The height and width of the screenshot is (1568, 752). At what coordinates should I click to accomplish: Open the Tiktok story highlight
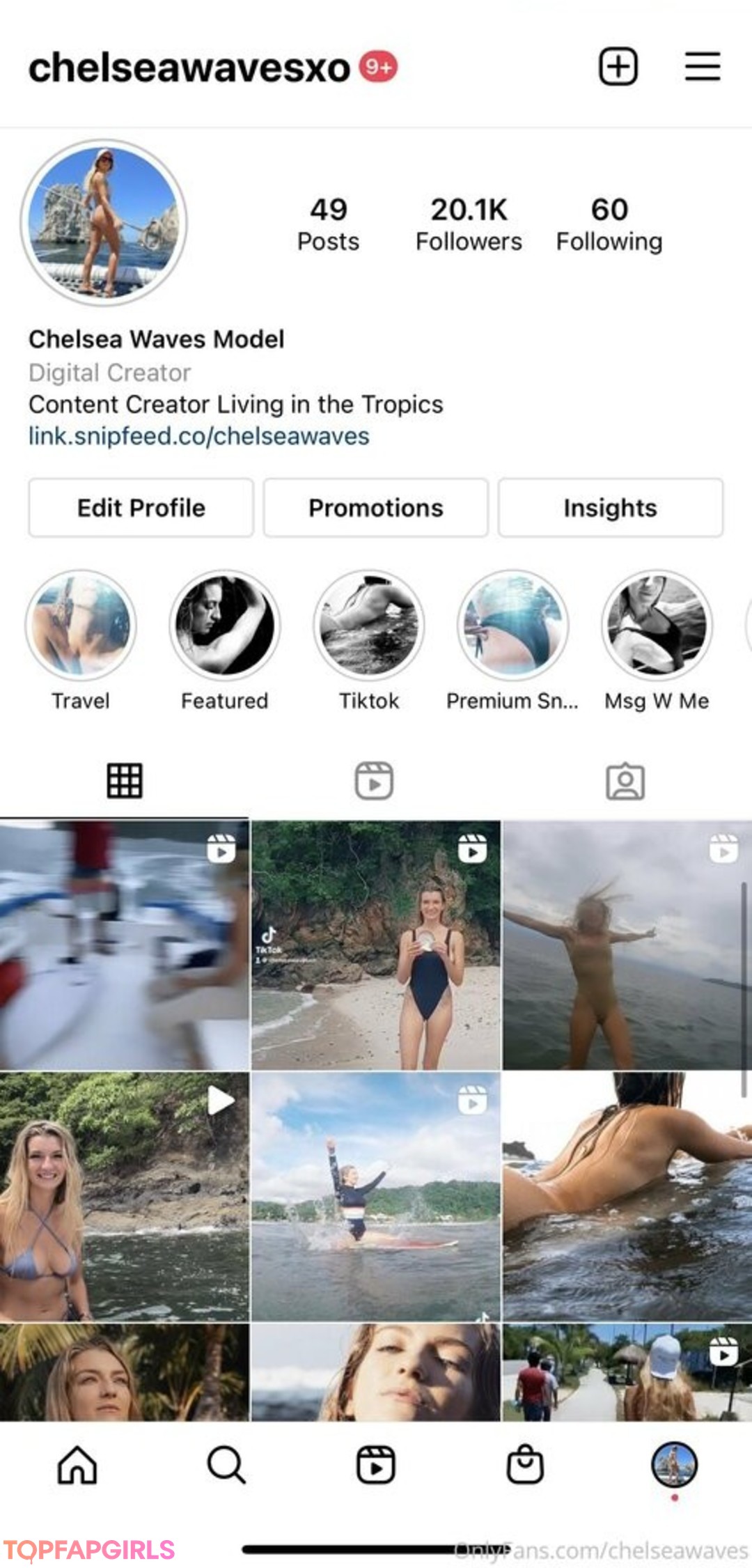click(369, 626)
